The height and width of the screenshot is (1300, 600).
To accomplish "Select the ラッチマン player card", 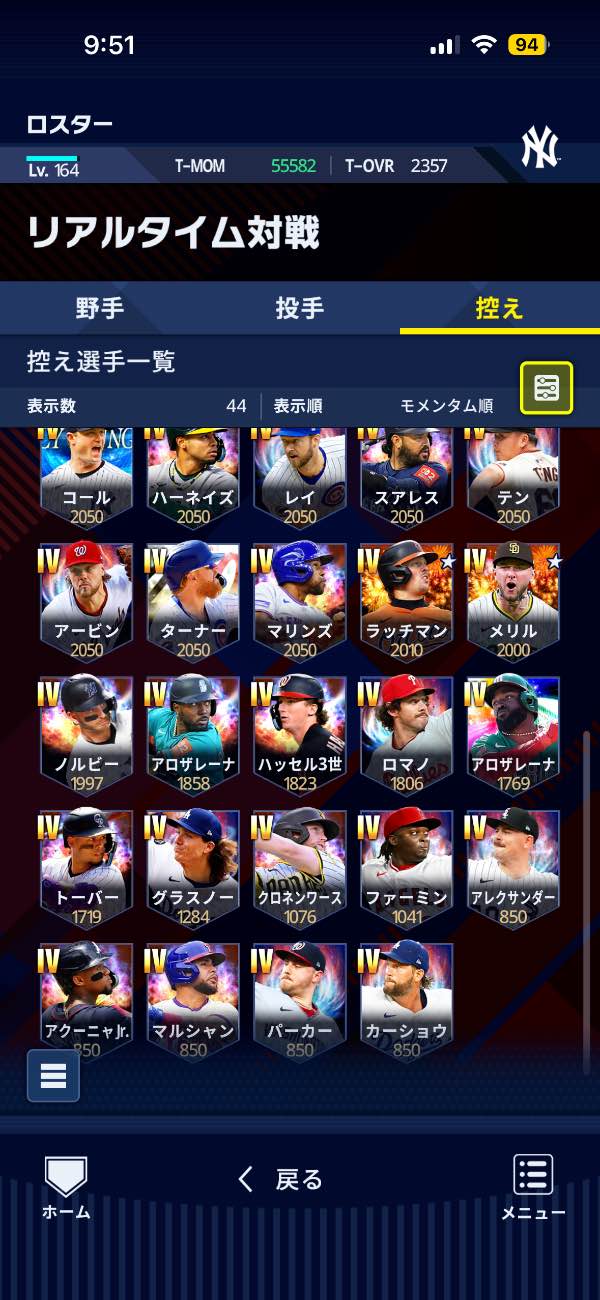I will coord(406,600).
